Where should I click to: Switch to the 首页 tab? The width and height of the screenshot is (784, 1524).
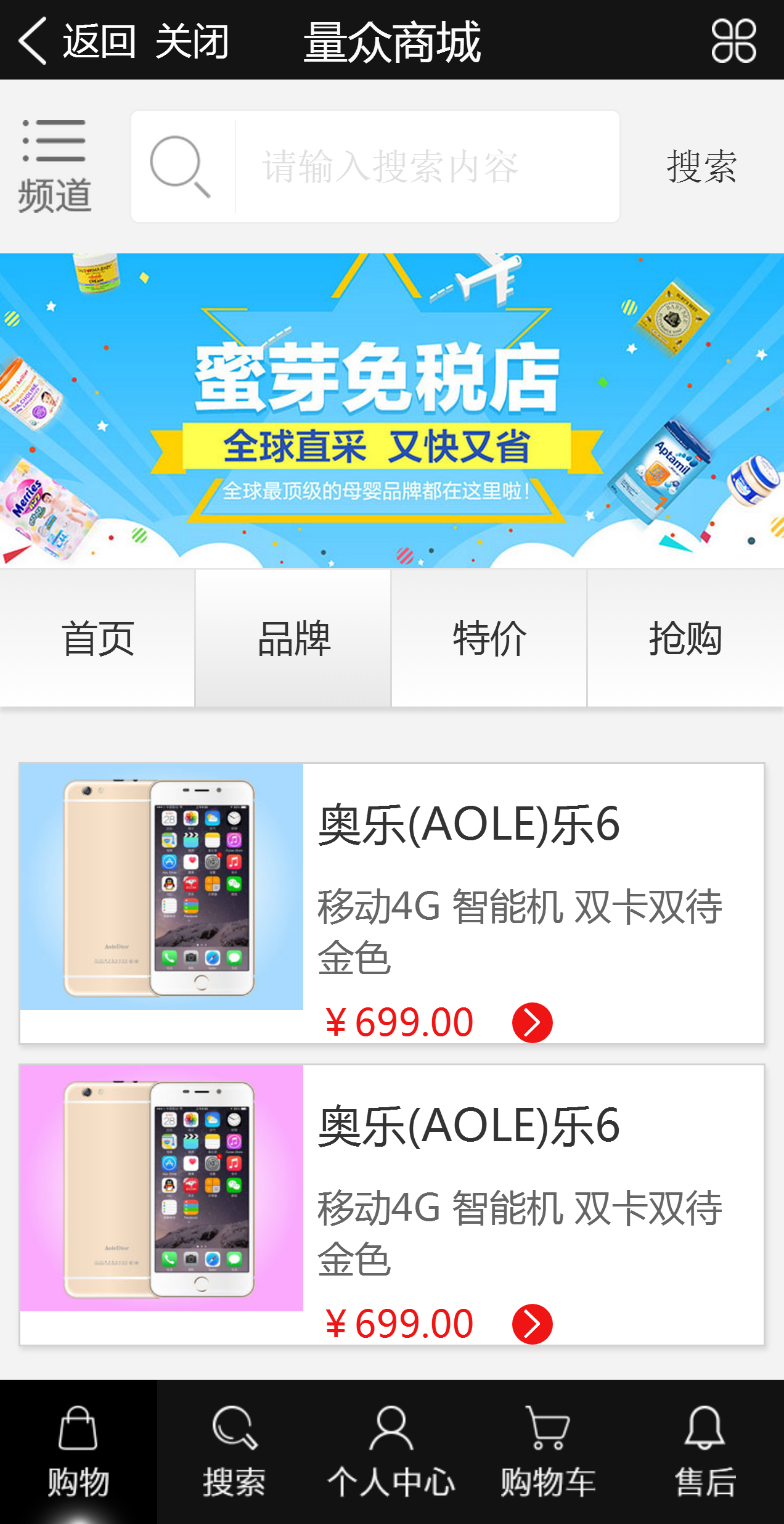click(97, 639)
